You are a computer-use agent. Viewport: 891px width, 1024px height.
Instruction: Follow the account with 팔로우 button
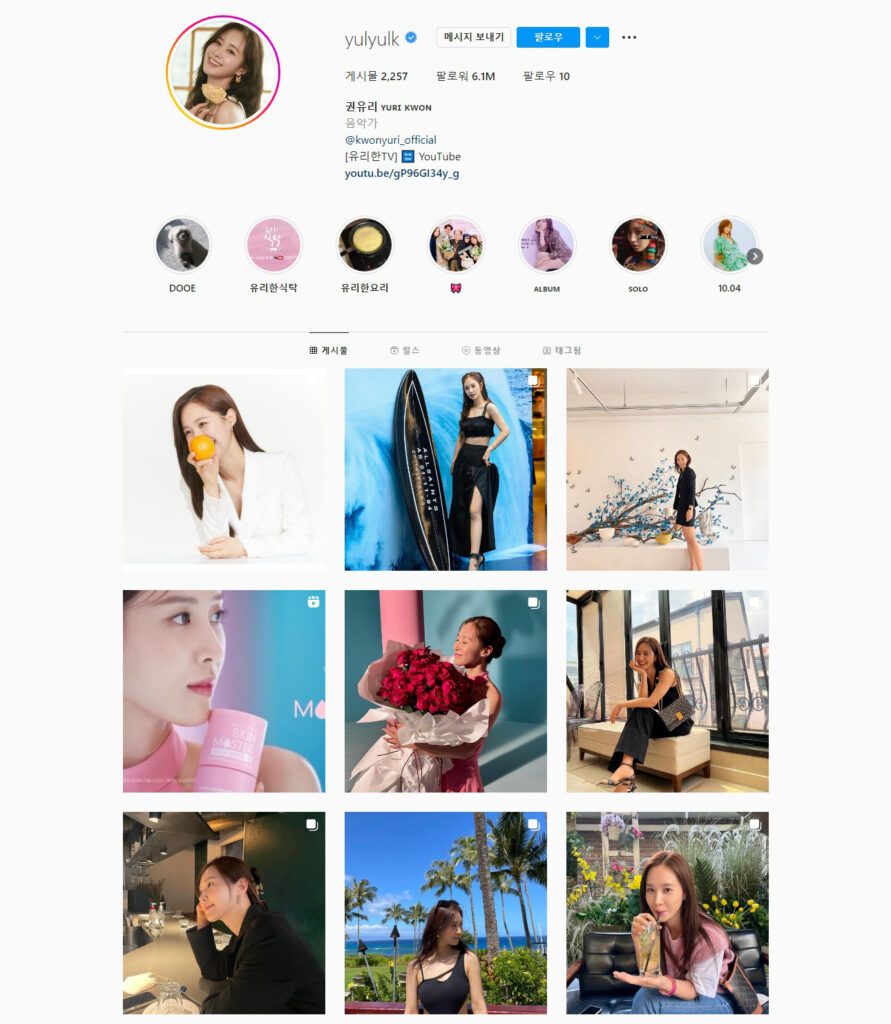point(548,38)
